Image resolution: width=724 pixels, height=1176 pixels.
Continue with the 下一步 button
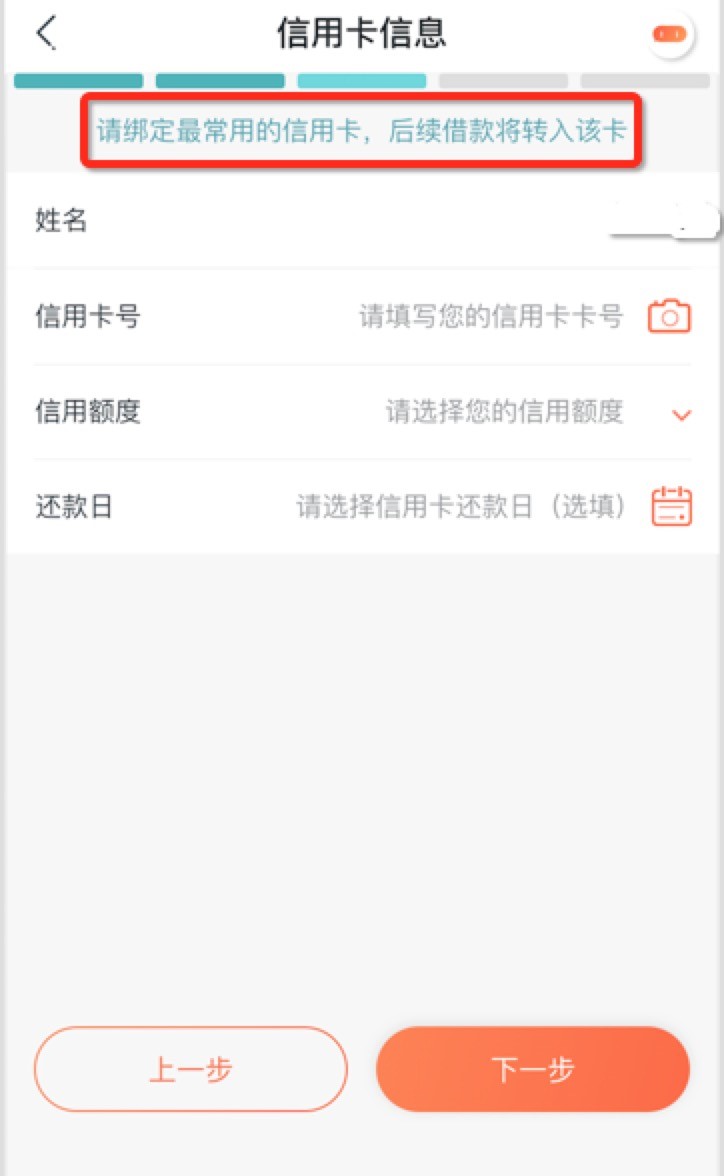533,1069
